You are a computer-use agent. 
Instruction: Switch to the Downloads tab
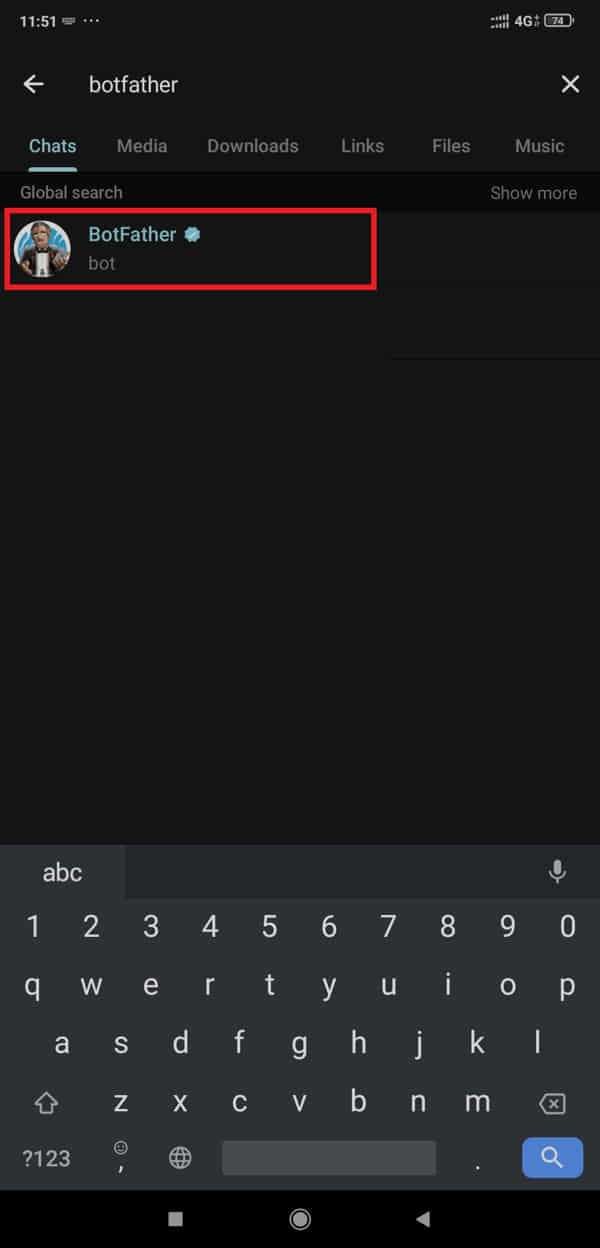click(253, 146)
